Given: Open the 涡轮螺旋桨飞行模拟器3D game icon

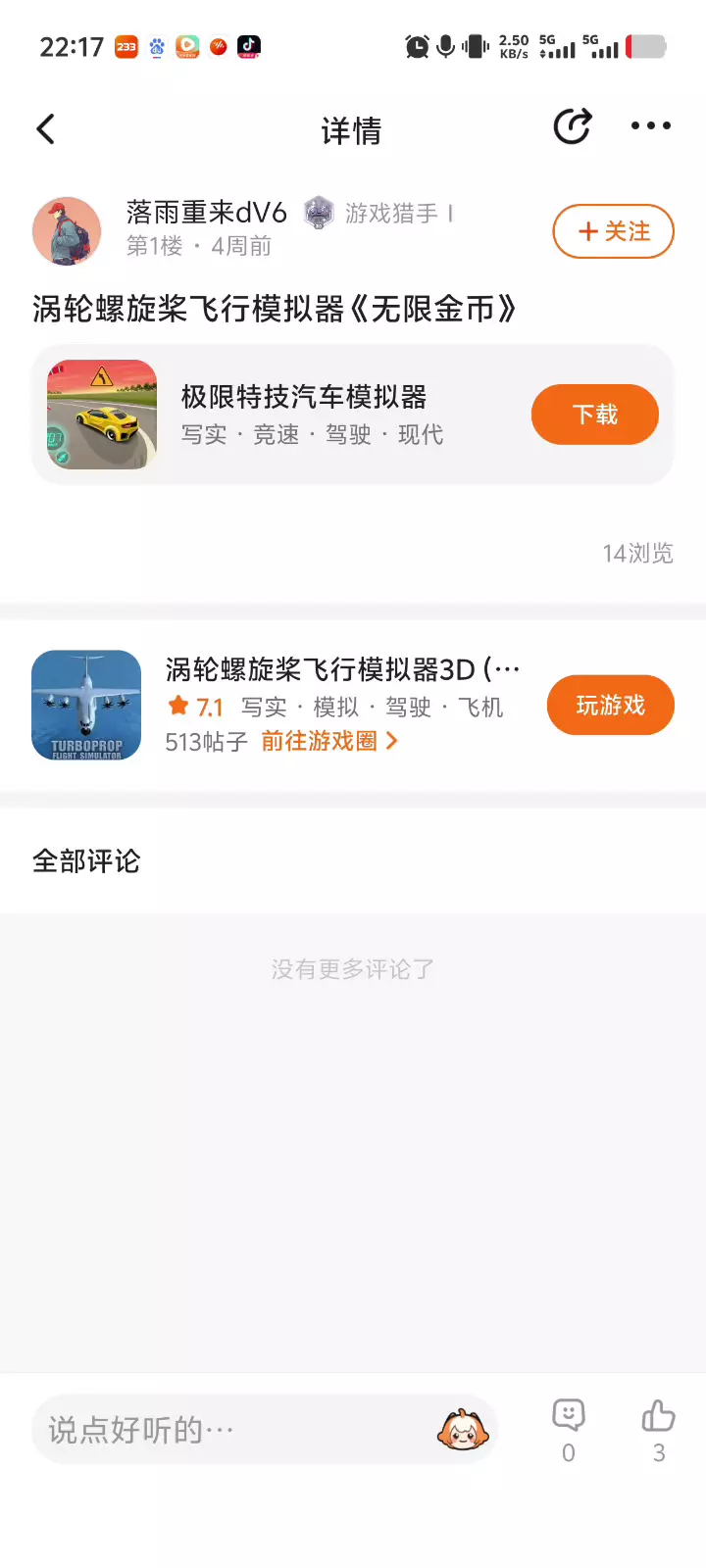Looking at the screenshot, I should 86,706.
